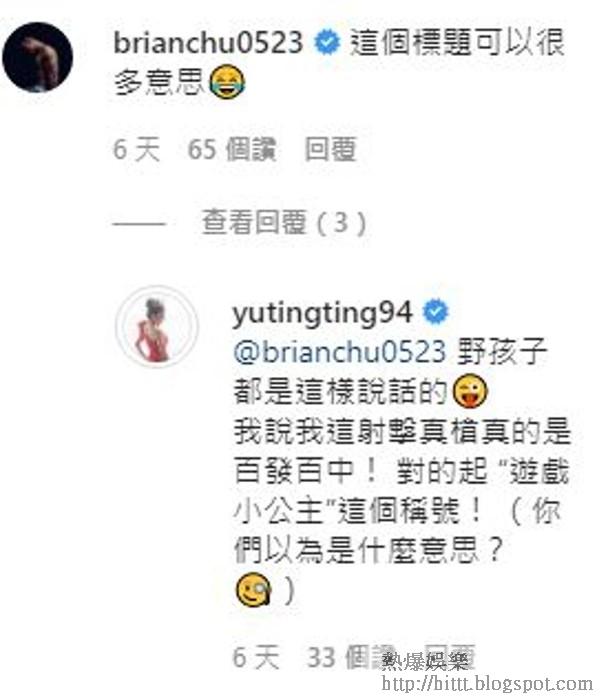The width and height of the screenshot is (608, 698).
Task: Open the brianchu0523 username link
Action: (x=208, y=42)
